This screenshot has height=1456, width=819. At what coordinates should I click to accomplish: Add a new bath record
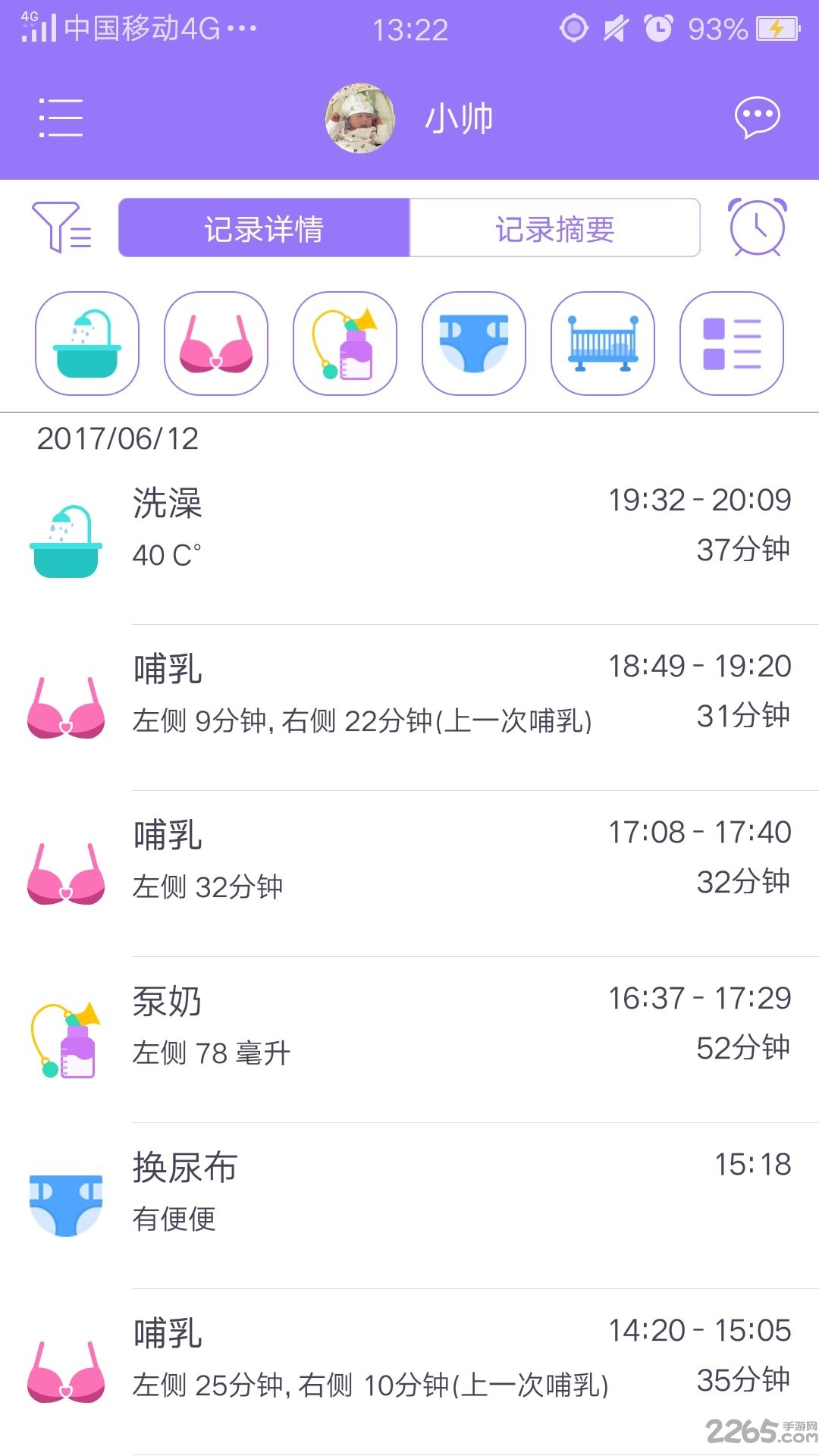pos(87,344)
